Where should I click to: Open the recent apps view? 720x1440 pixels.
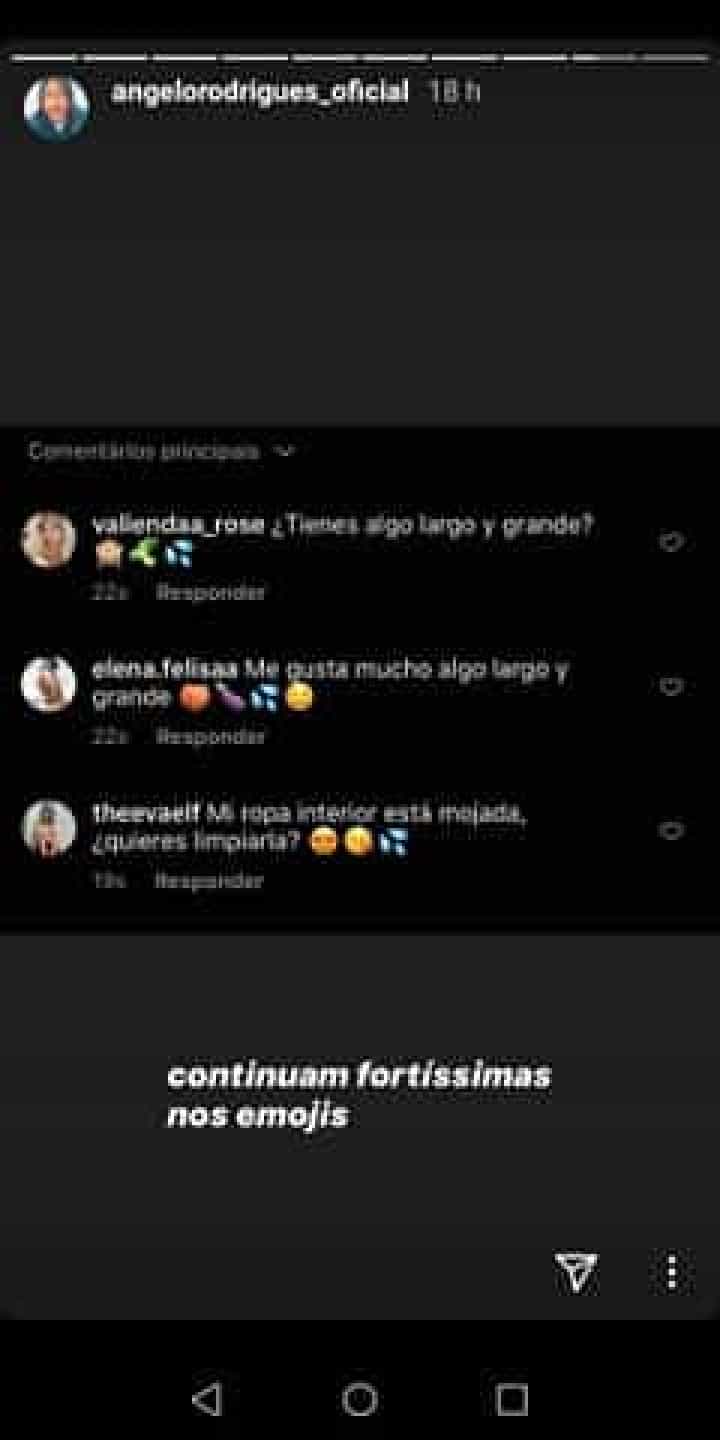pyautogui.click(x=511, y=1399)
